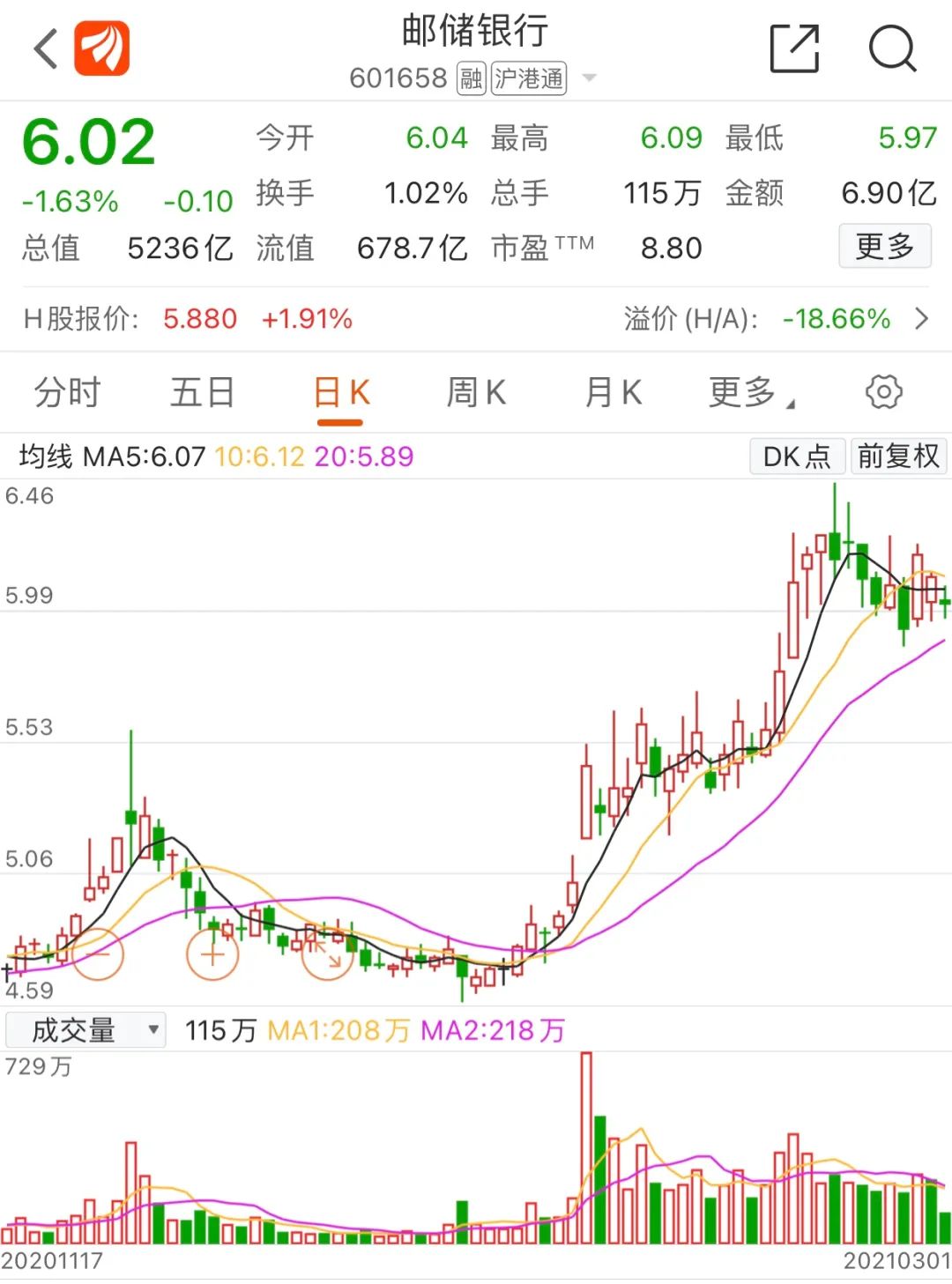Open the search magnifier
This screenshot has height=1284, width=952.
click(x=892, y=48)
